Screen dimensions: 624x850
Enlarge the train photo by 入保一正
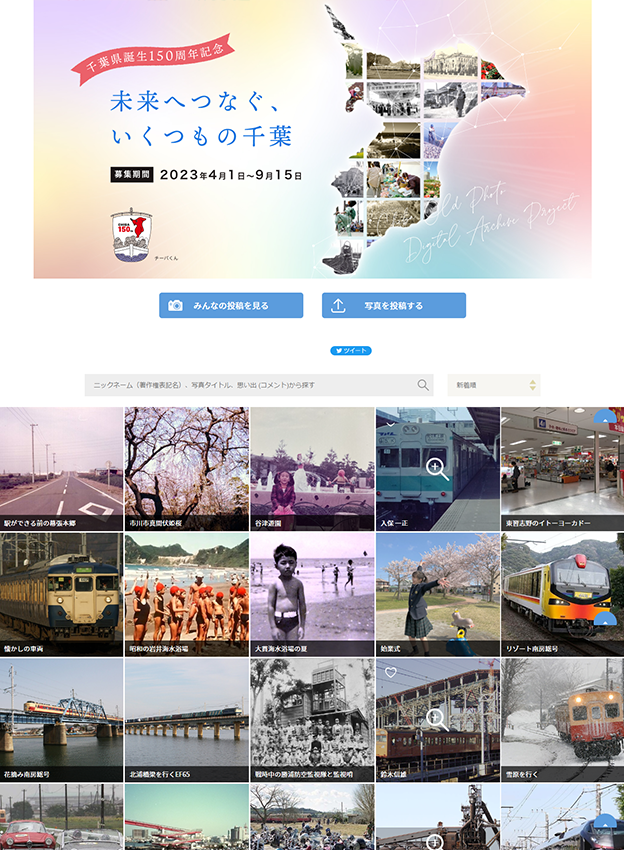[x=437, y=467]
